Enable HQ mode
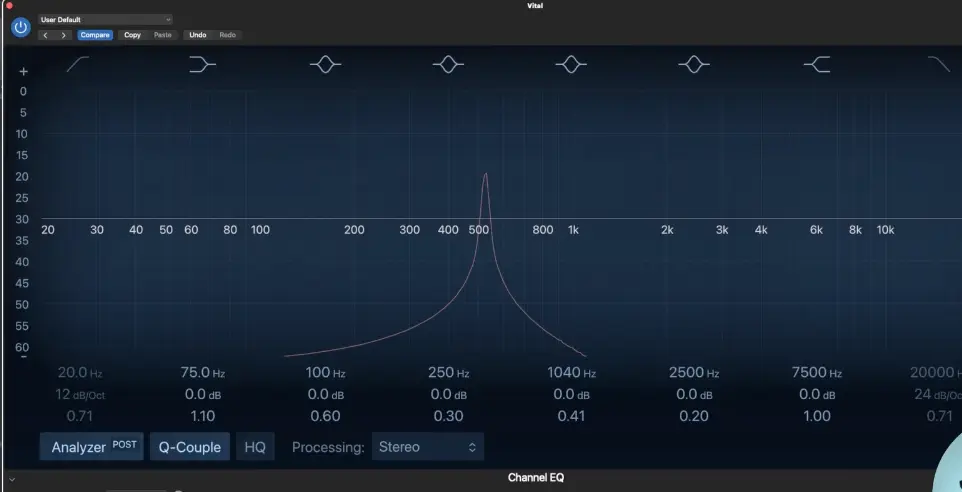This screenshot has height=492, width=962. pos(255,447)
